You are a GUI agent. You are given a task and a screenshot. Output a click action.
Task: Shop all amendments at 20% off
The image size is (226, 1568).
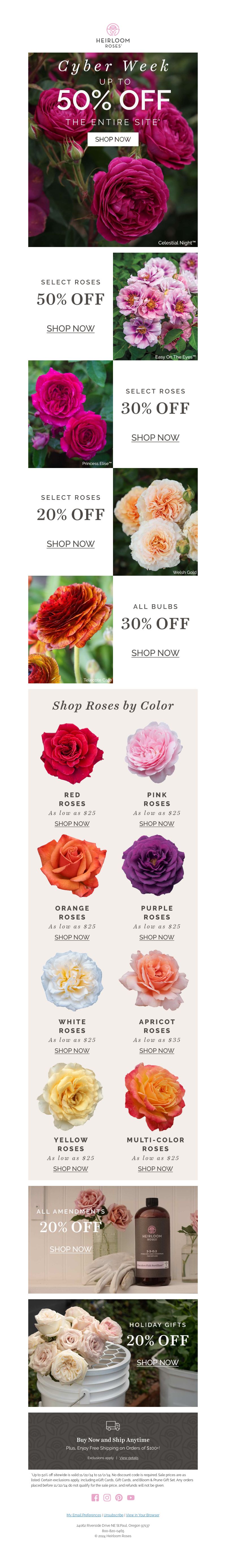71,1249
